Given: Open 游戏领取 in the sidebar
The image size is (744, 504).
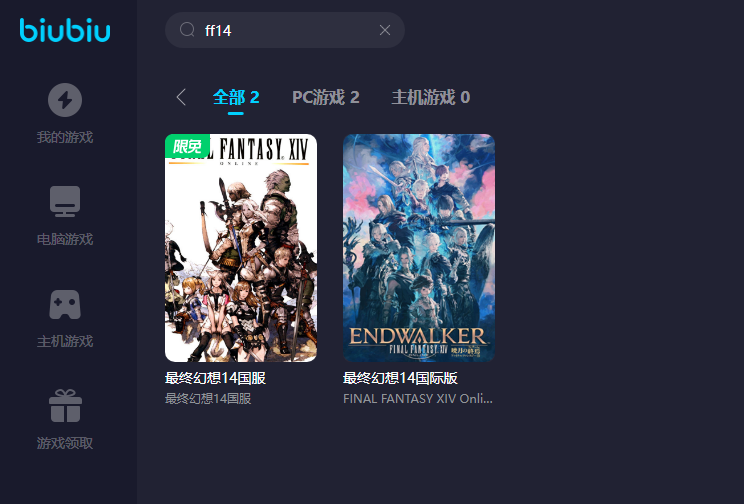Looking at the screenshot, I should tap(65, 420).
